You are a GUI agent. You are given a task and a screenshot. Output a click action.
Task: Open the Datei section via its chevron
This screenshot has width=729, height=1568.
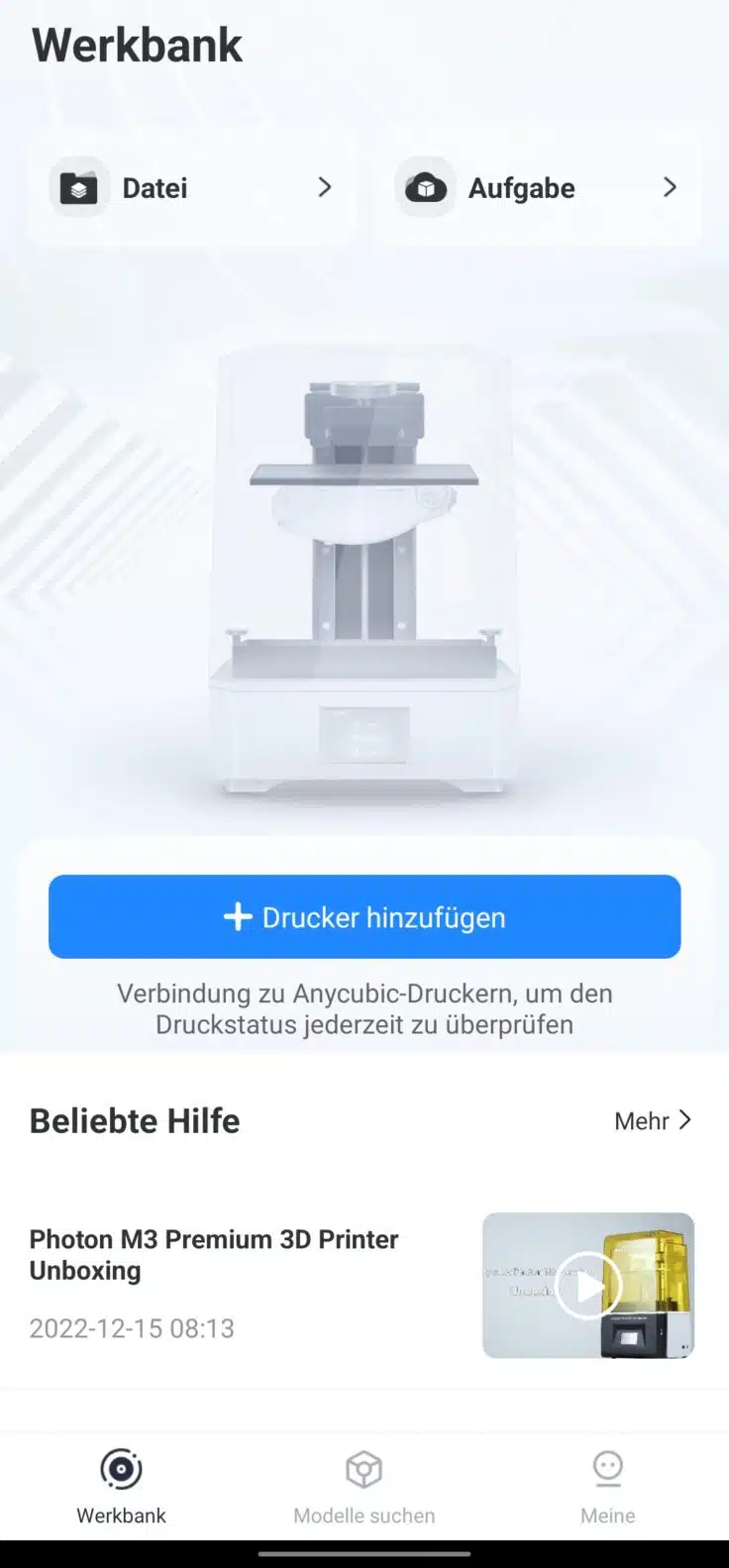[x=325, y=186]
